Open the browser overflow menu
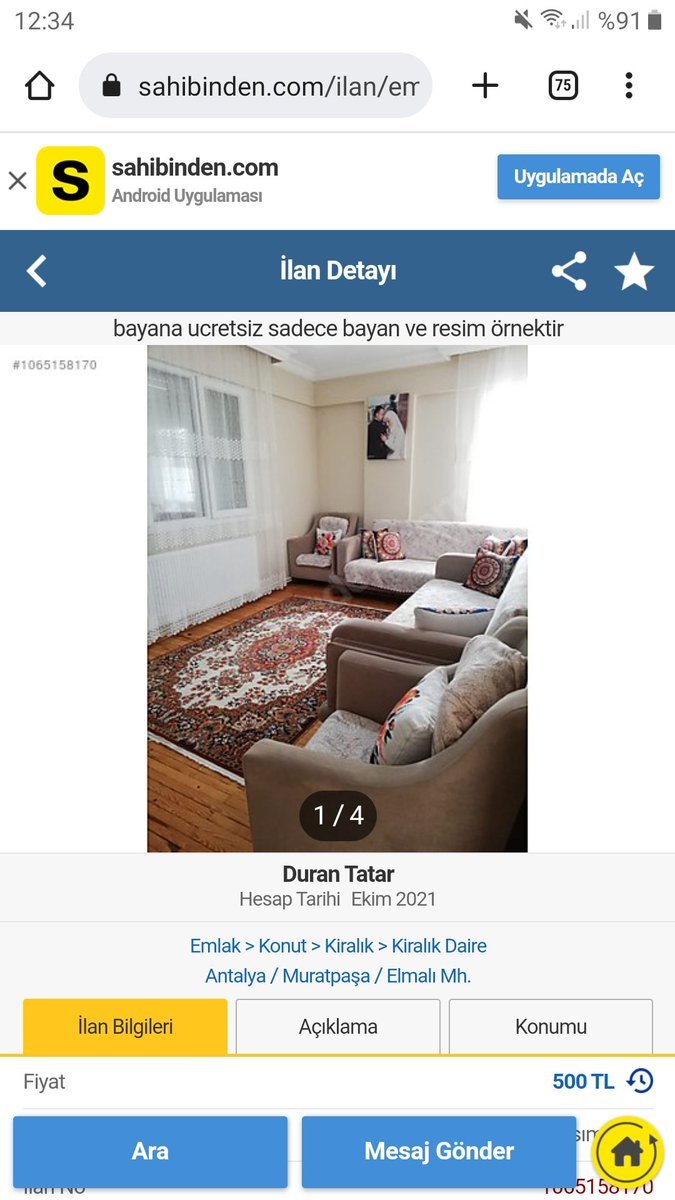 click(x=629, y=86)
